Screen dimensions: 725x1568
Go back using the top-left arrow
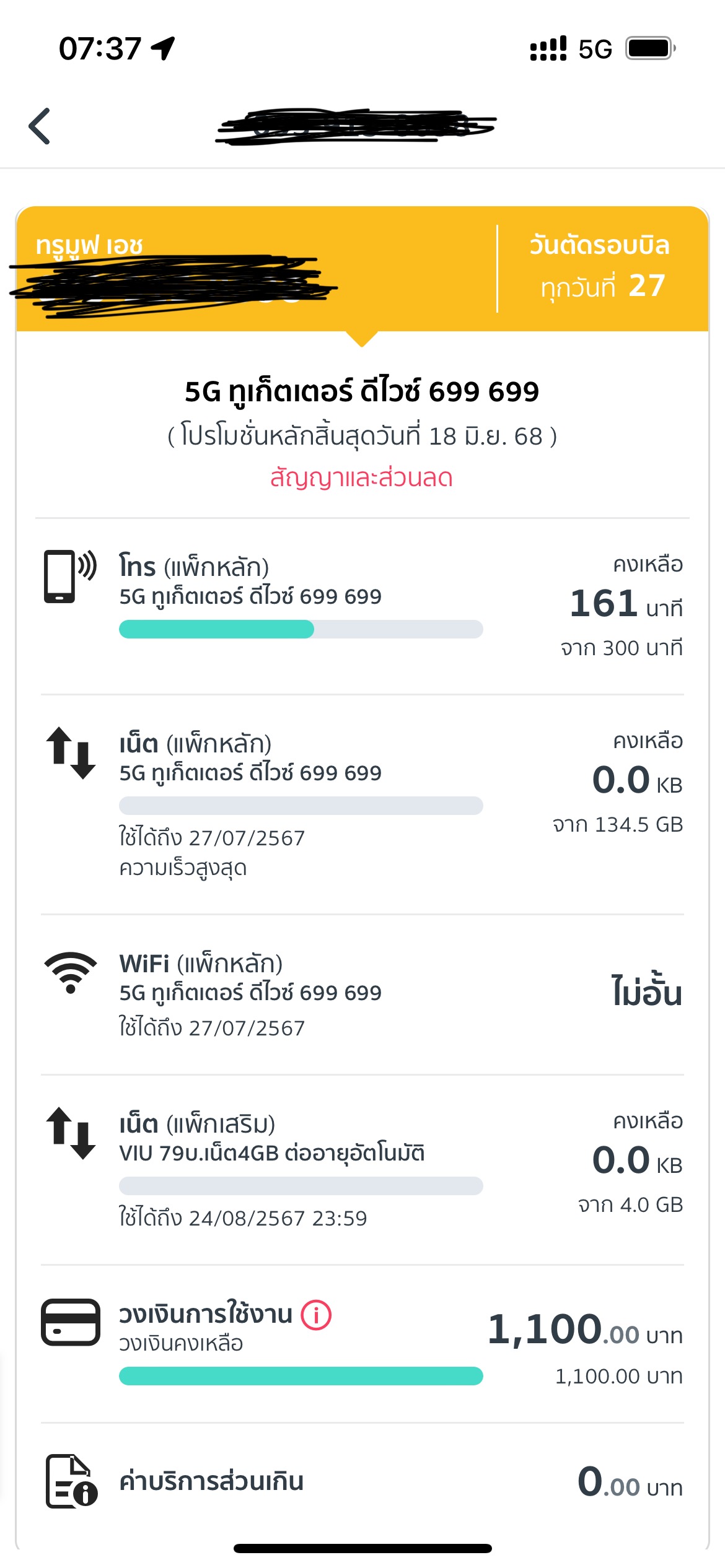point(40,126)
